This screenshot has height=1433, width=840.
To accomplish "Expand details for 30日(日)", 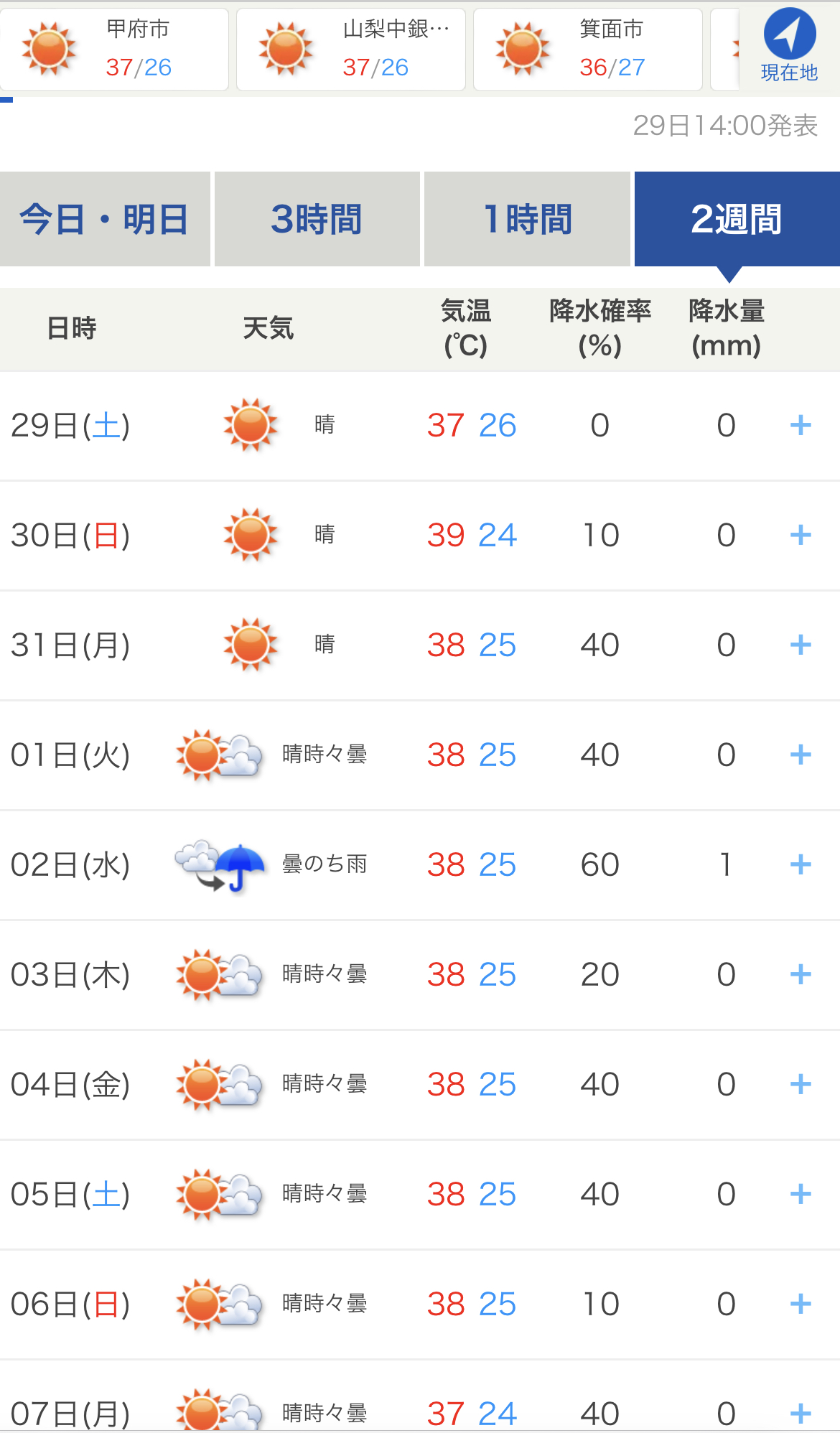I will tap(801, 535).
